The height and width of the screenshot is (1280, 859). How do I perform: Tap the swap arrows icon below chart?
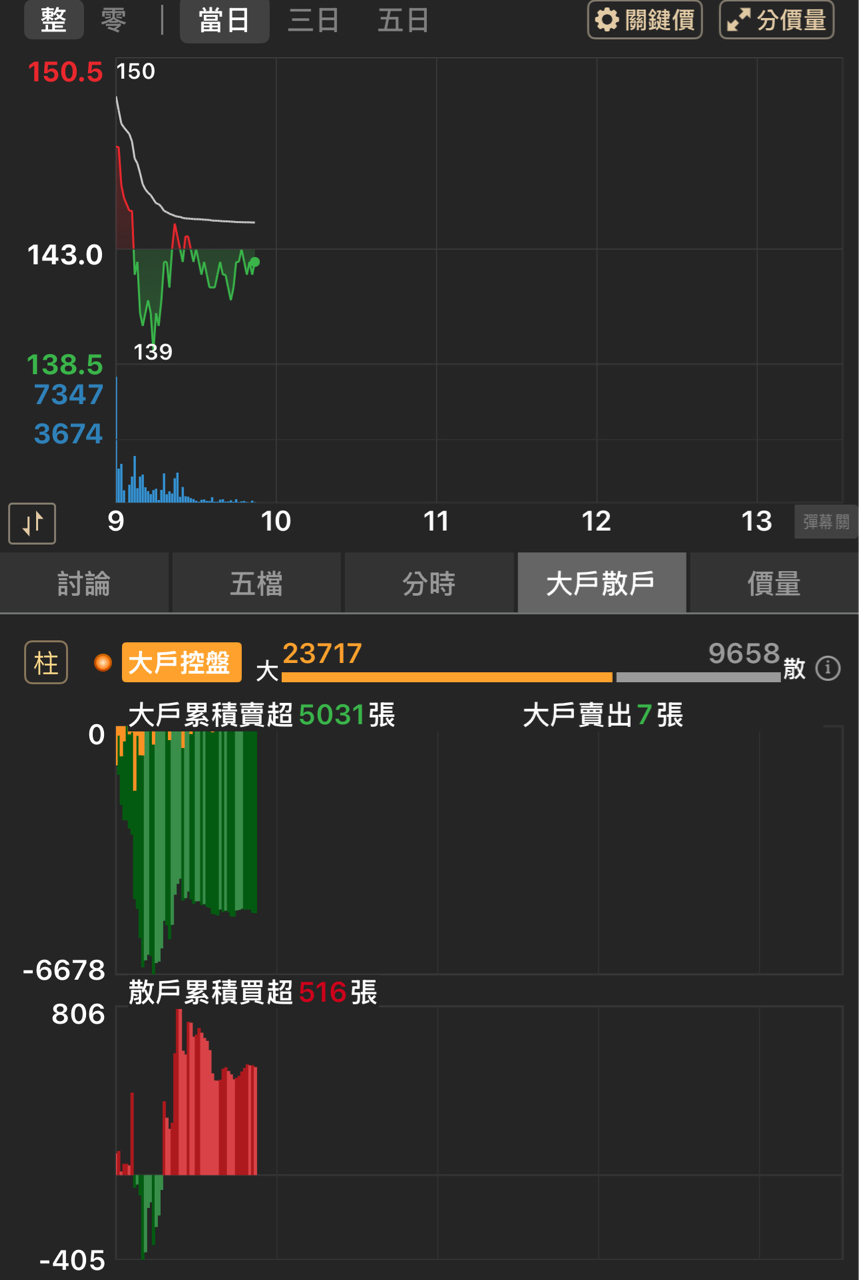[x=32, y=523]
